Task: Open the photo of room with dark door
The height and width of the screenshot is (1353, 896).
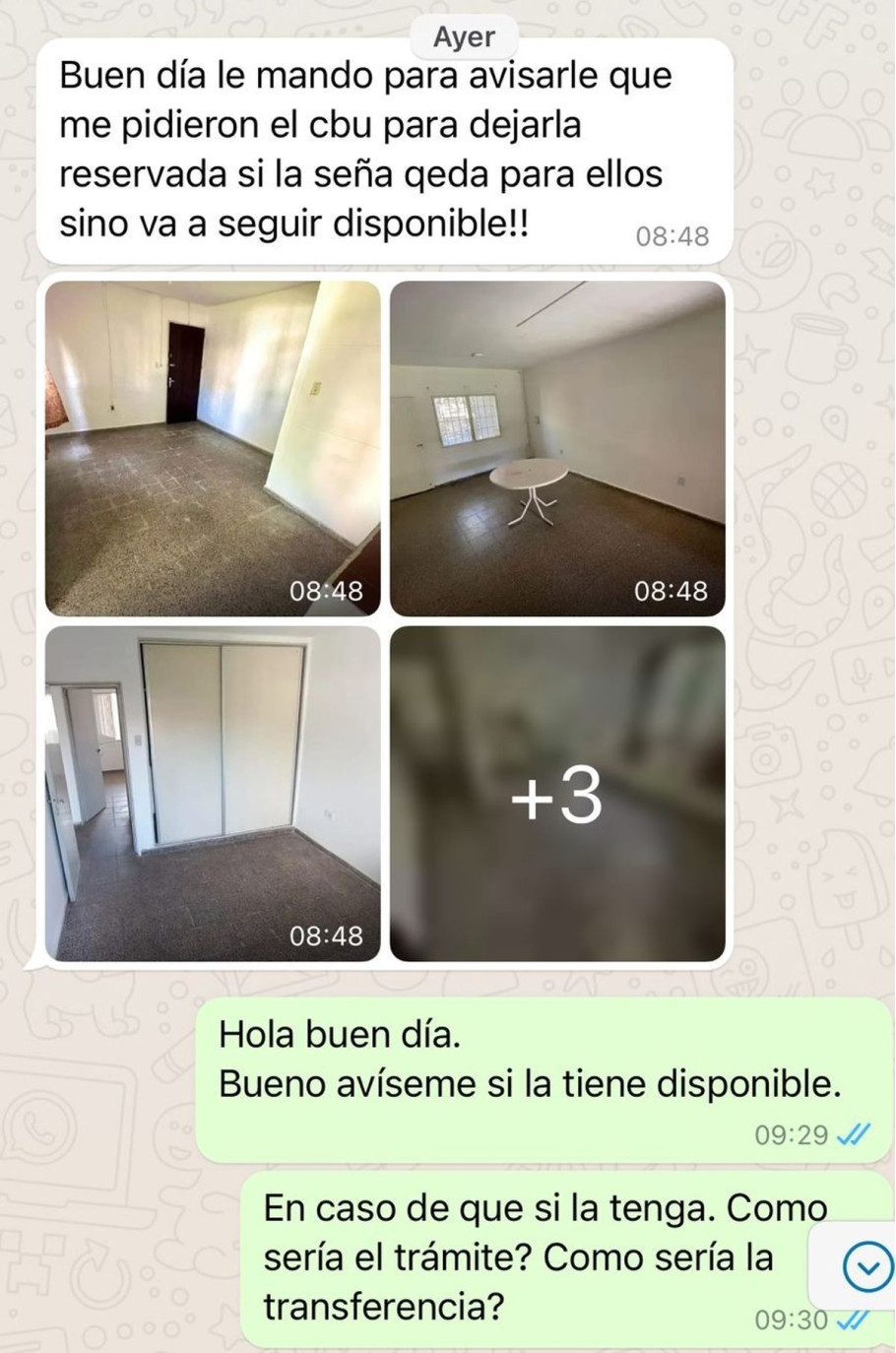Action: click(213, 448)
